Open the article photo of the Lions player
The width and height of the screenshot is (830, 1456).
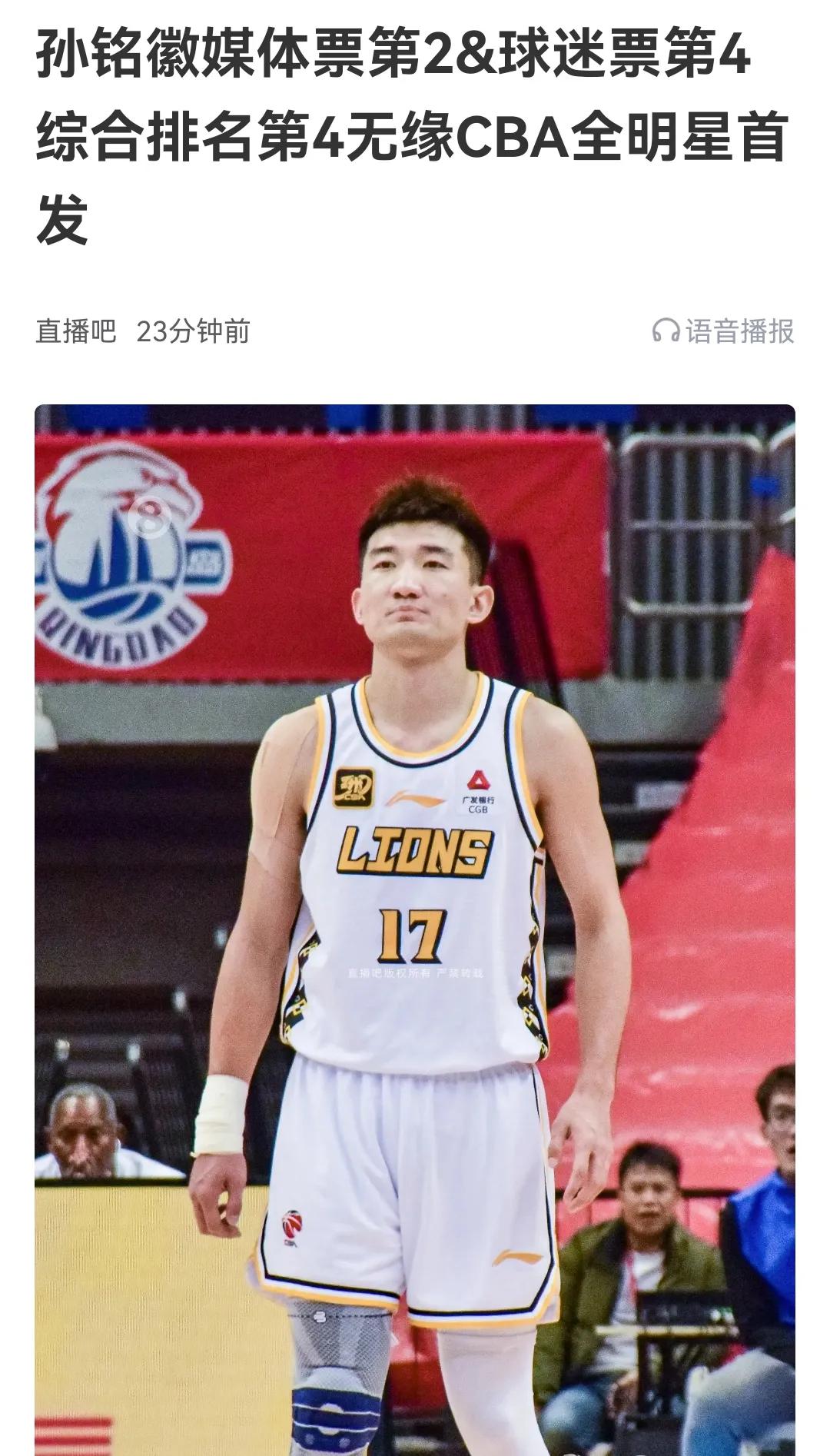(x=415, y=922)
